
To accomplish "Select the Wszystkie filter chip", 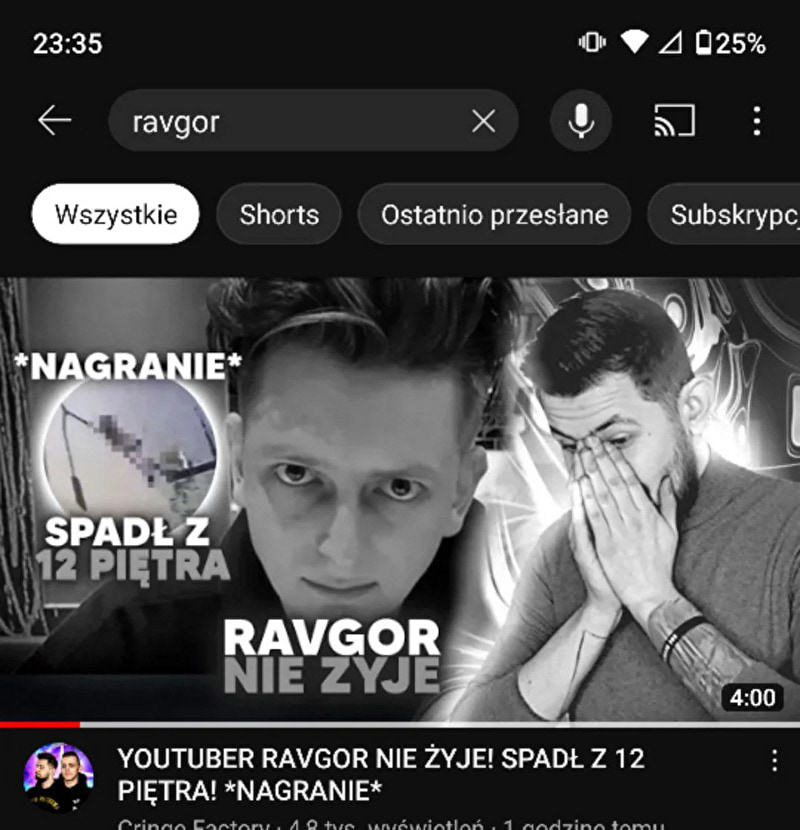I will (116, 214).
